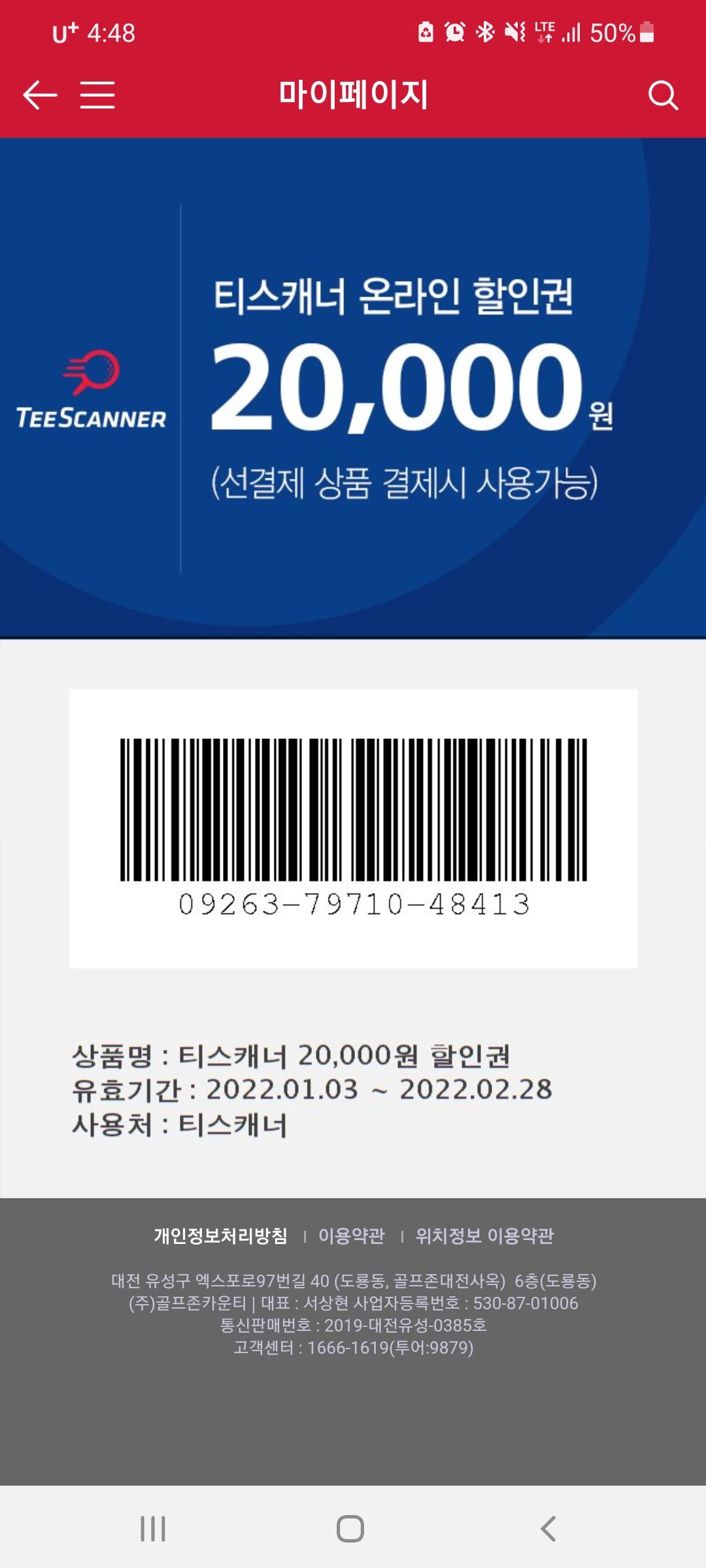
Task: Tap the system home button
Action: click(x=350, y=1528)
